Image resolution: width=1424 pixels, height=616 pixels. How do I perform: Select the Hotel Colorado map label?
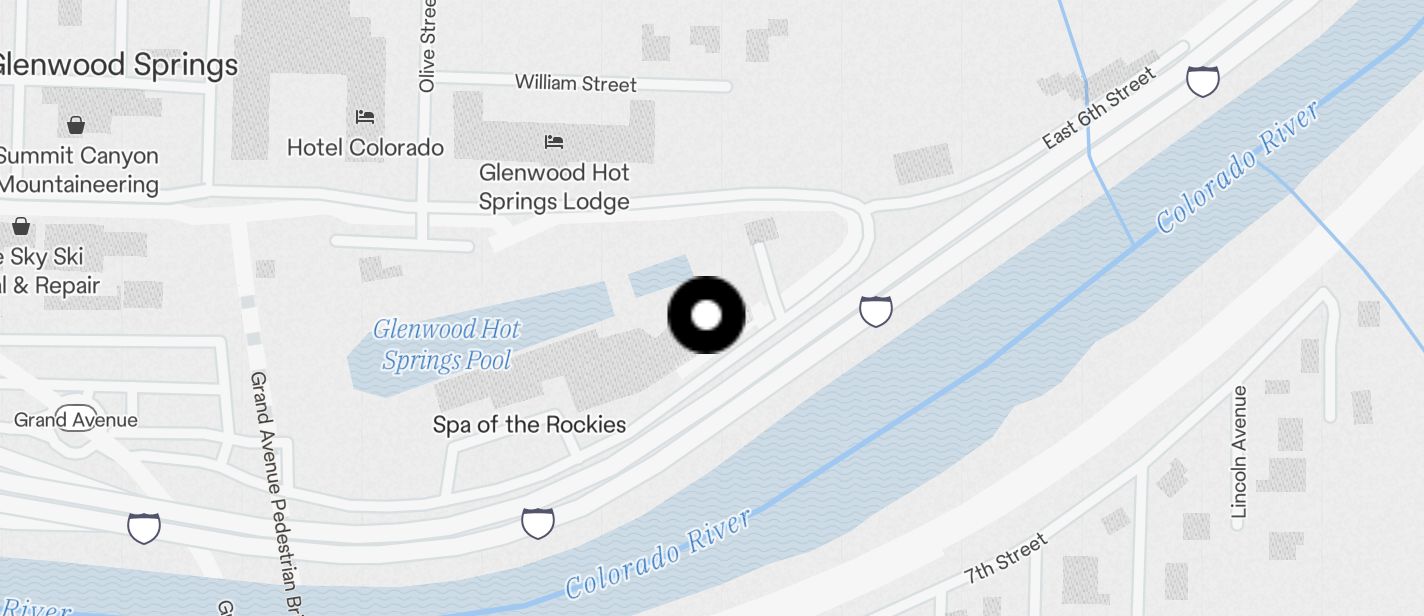(365, 147)
